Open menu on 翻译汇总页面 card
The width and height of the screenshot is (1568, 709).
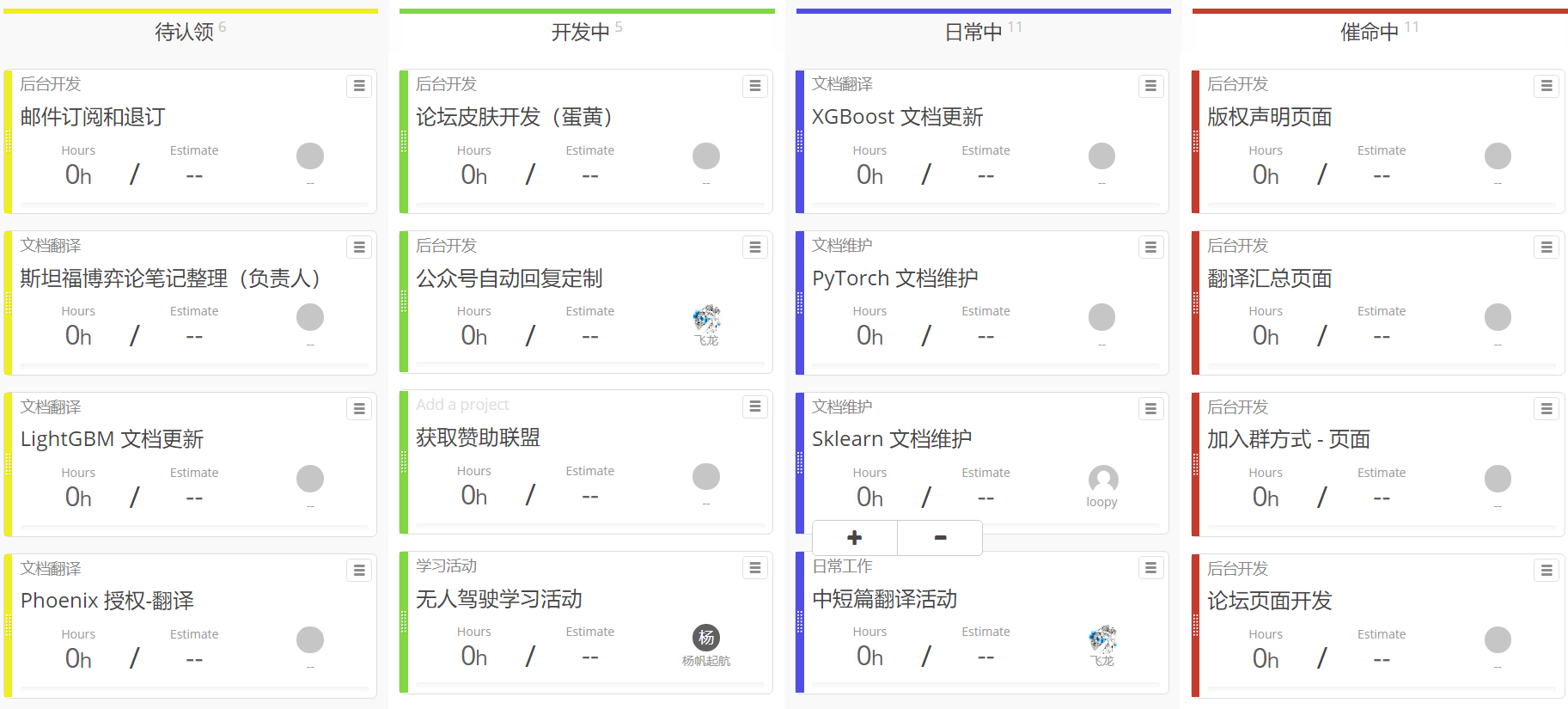1546,248
